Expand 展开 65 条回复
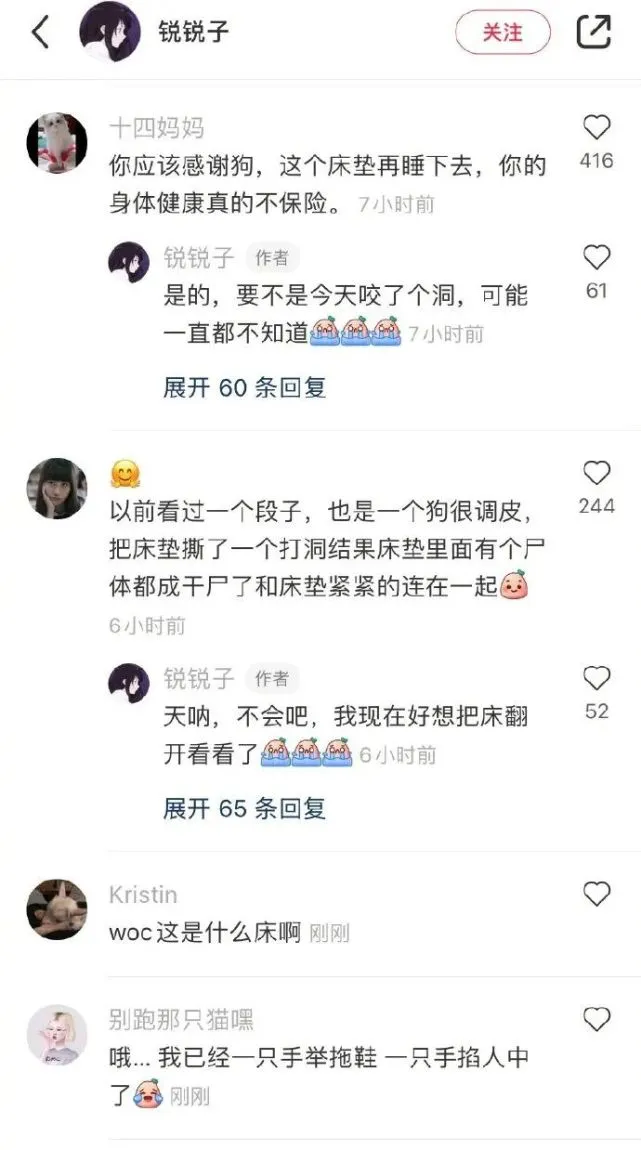 pos(245,808)
